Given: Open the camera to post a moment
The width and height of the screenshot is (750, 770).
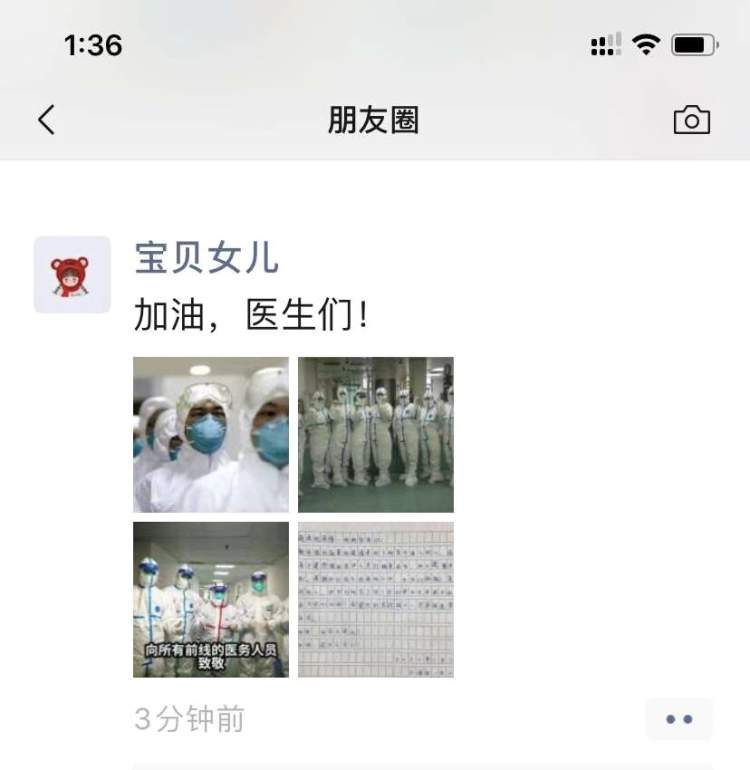Looking at the screenshot, I should (691, 120).
